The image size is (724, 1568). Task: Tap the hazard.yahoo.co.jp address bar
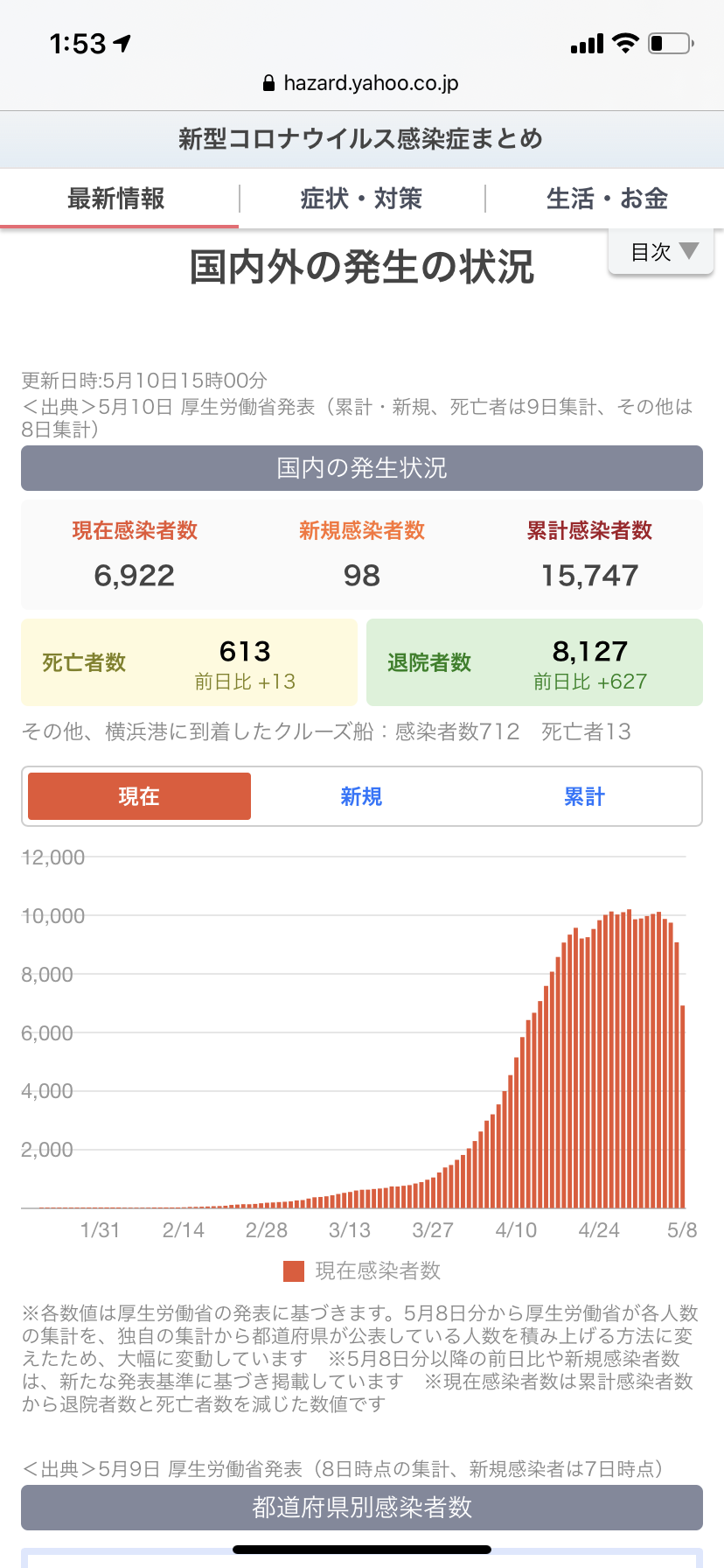tap(361, 83)
